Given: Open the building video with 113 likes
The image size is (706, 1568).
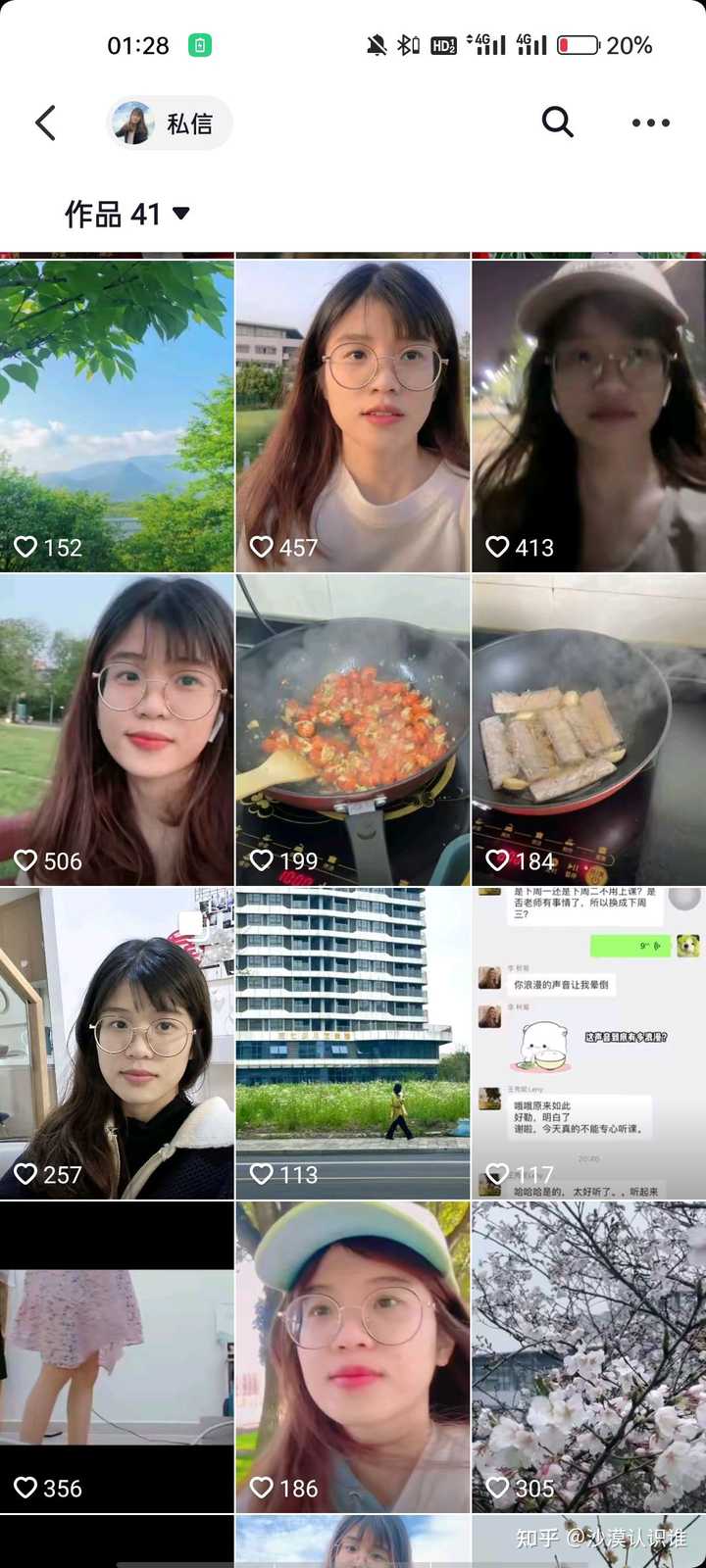Looking at the screenshot, I should [353, 1044].
